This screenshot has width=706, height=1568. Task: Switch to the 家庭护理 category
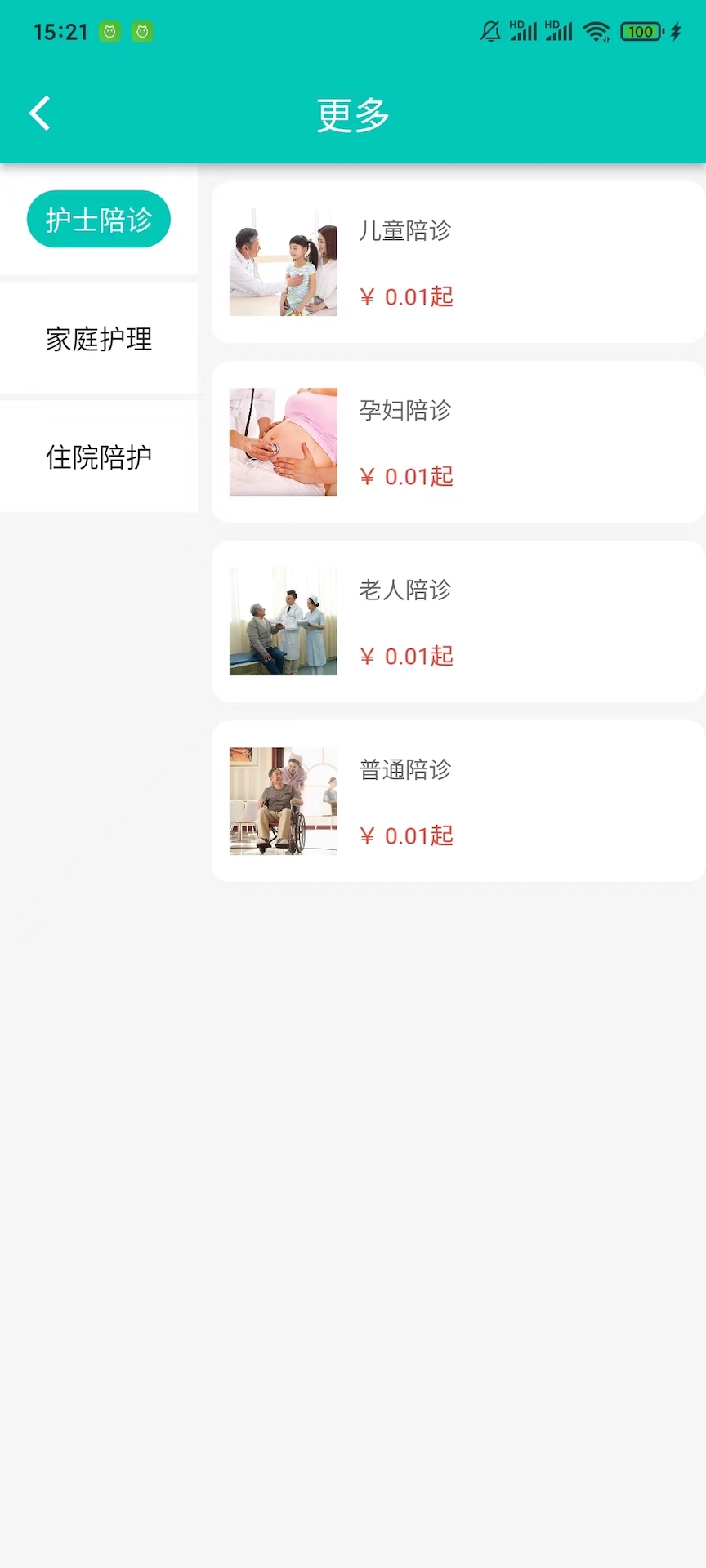pos(99,339)
